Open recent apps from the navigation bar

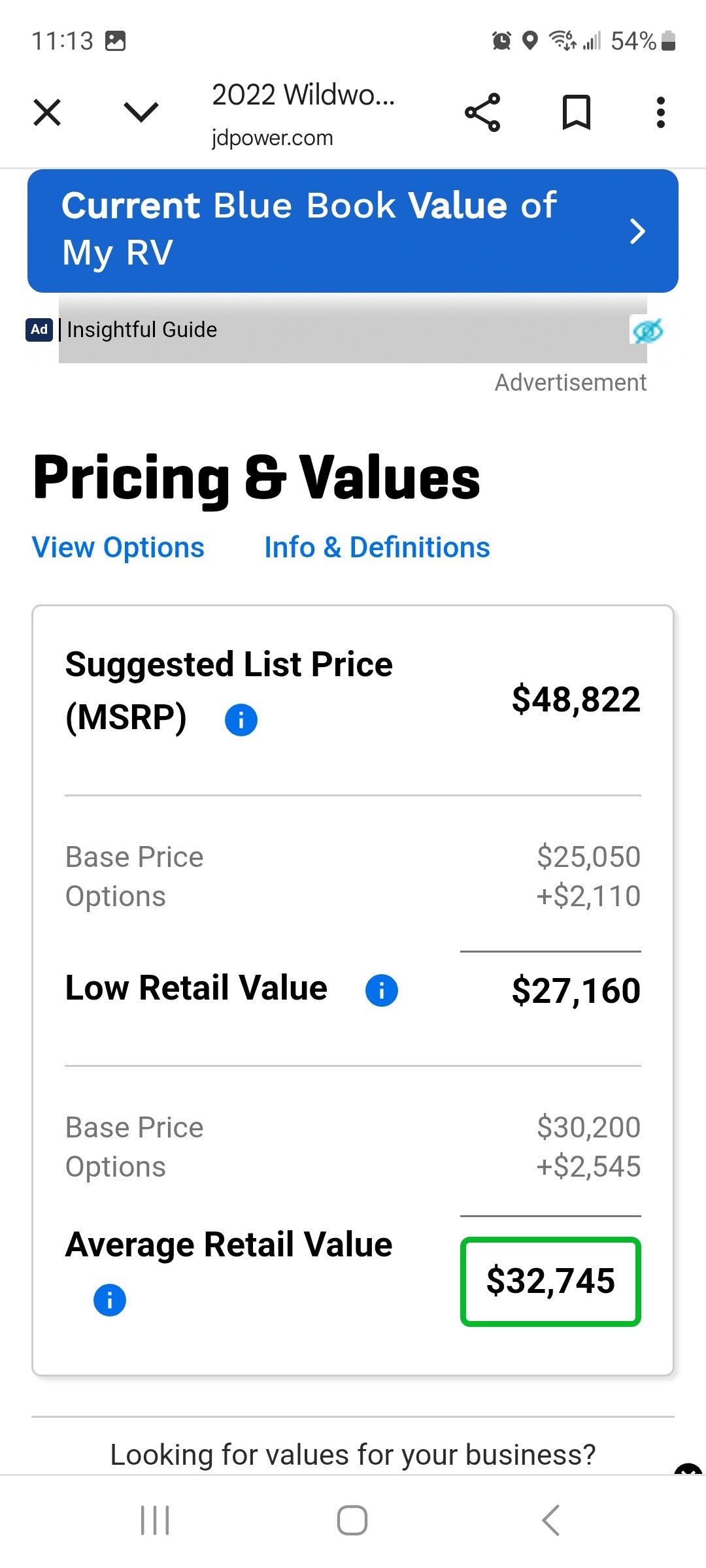point(155,1520)
